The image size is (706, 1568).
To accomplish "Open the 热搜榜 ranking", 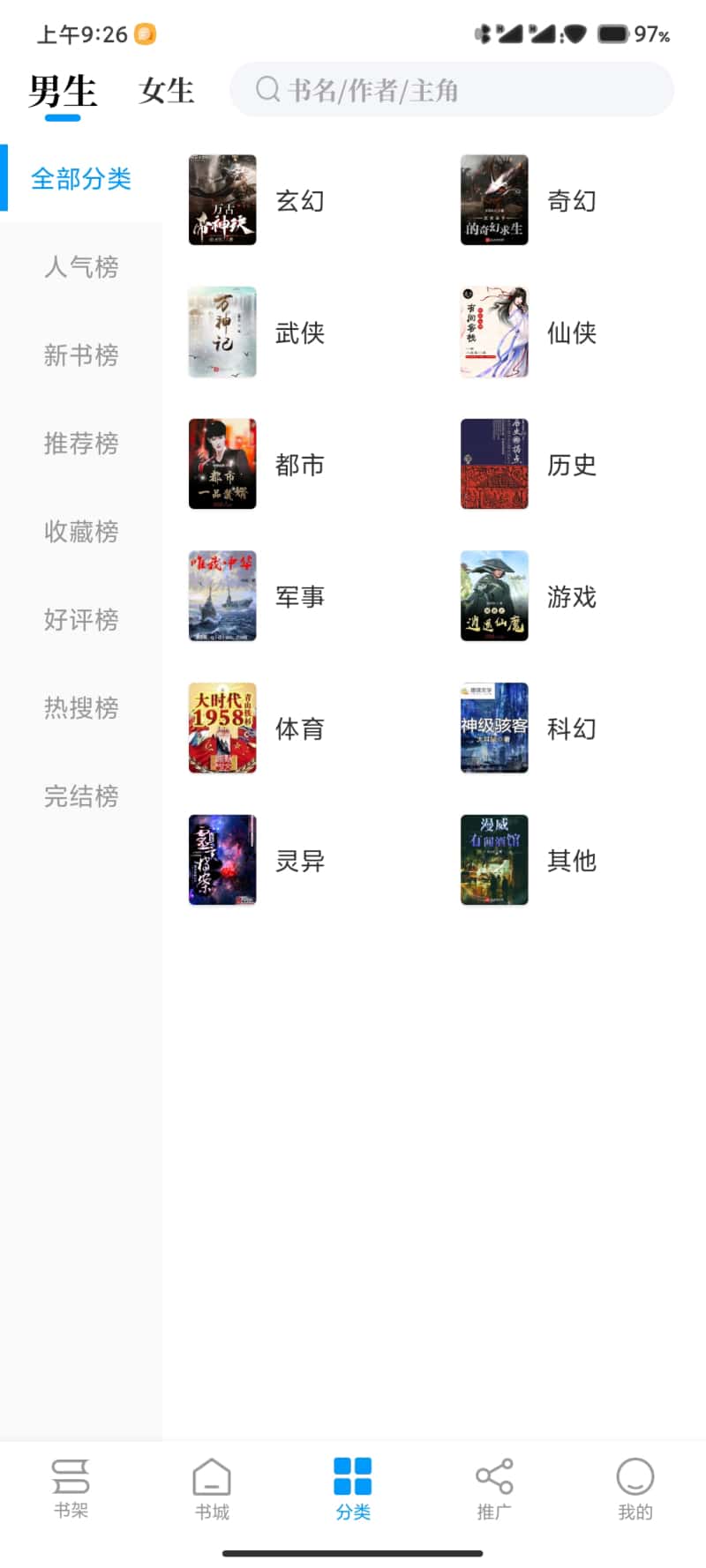I will tap(81, 708).
